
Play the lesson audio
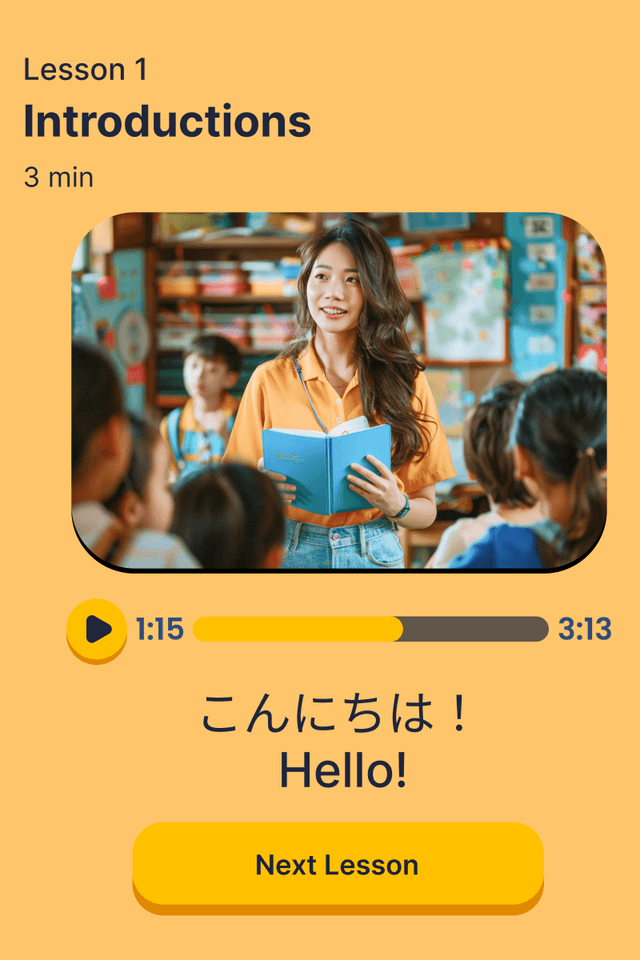(x=97, y=629)
